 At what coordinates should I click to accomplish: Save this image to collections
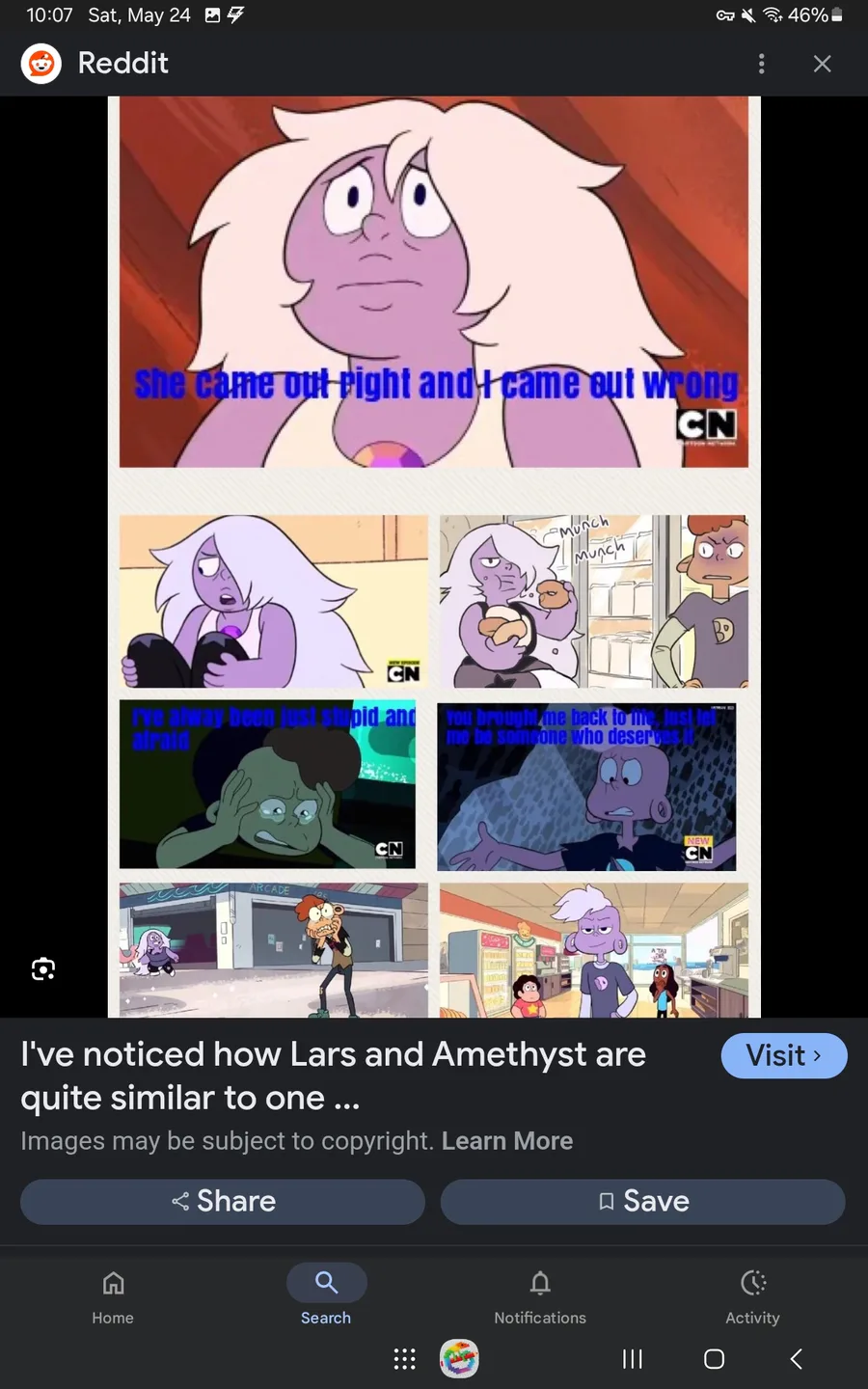[x=643, y=1201]
